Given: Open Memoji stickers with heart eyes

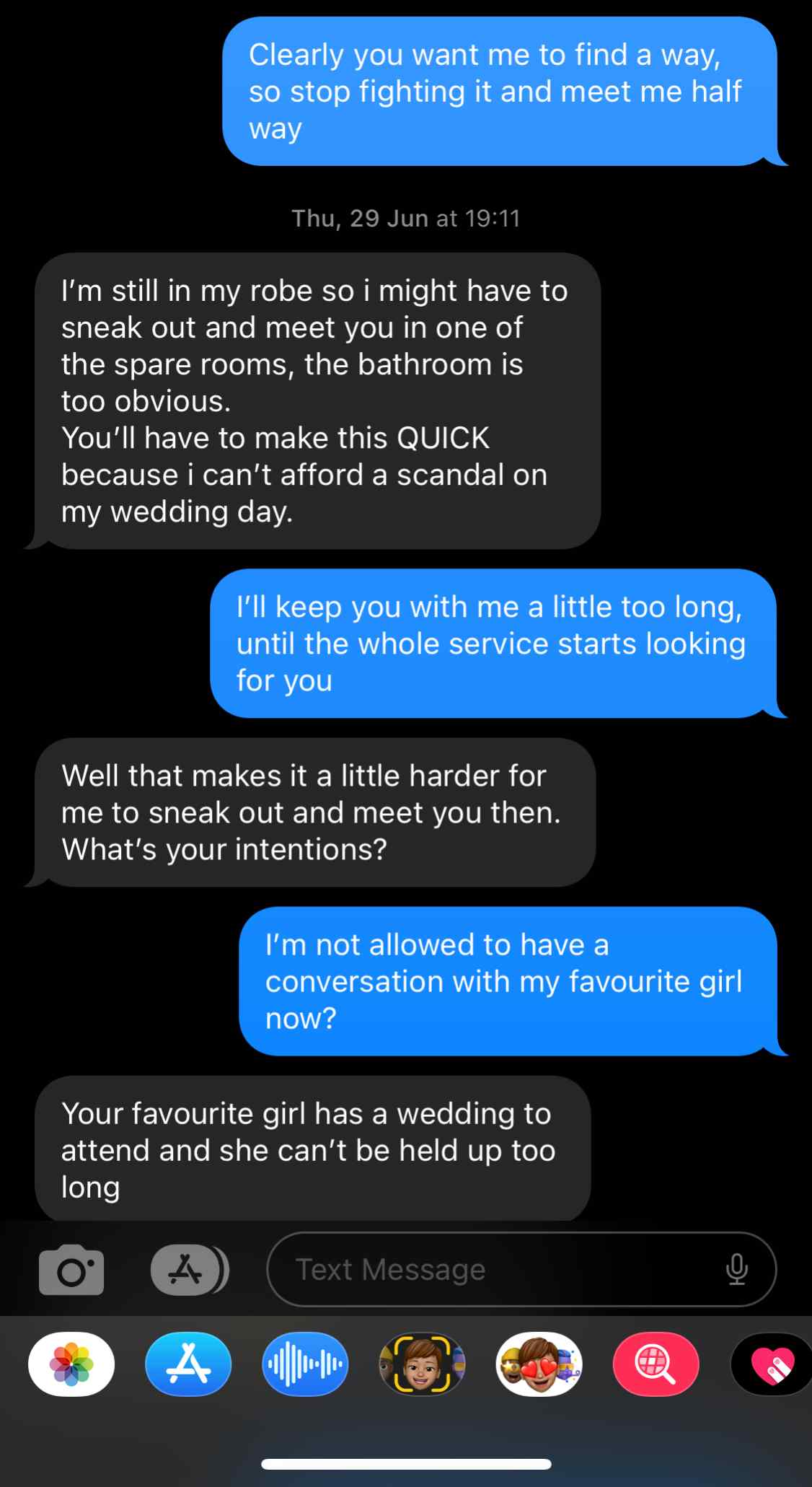Looking at the screenshot, I should [x=539, y=1364].
